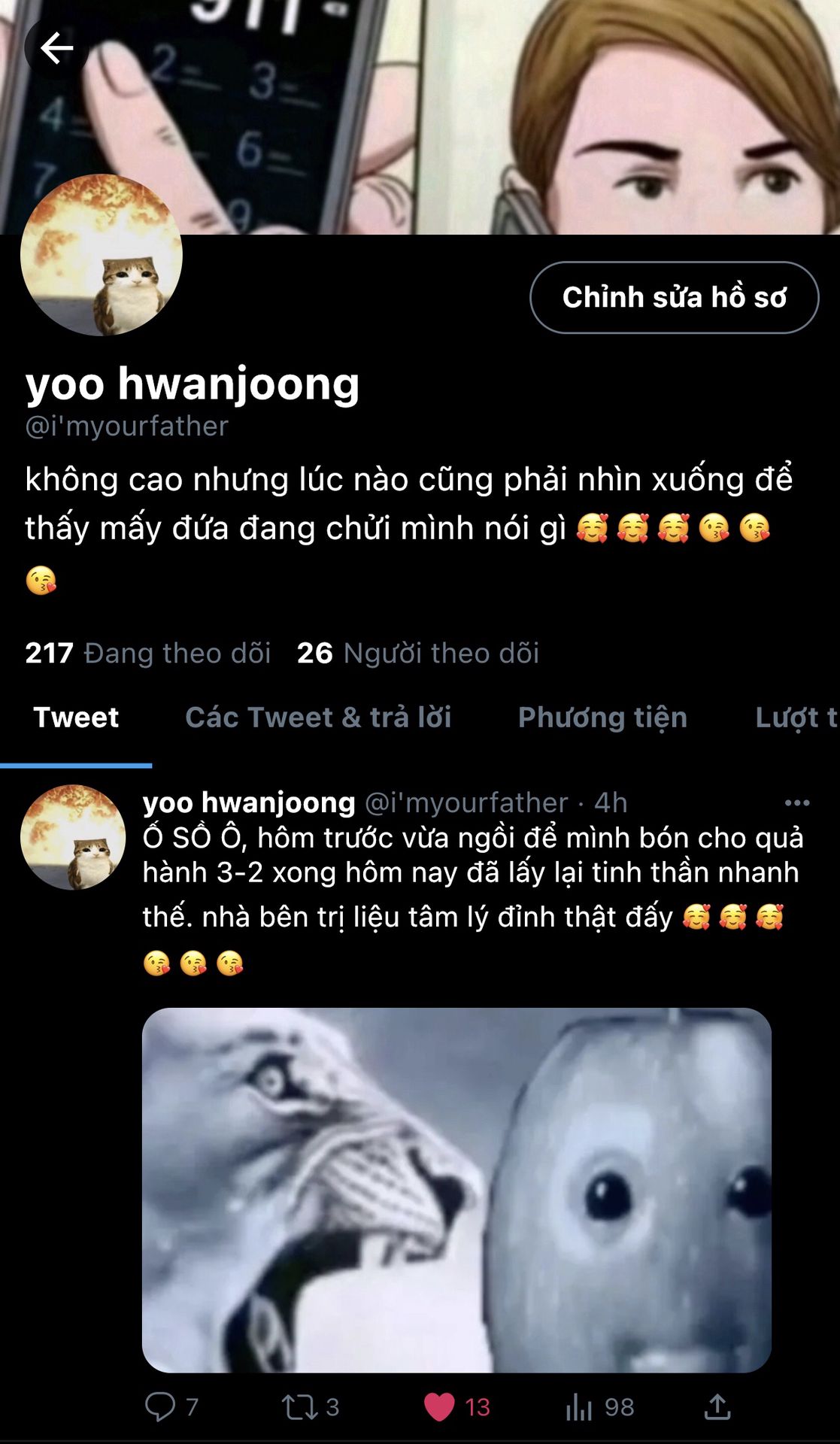The width and height of the screenshot is (840, 1444).
Task: Open the profile avatar picture
Action: click(101, 256)
